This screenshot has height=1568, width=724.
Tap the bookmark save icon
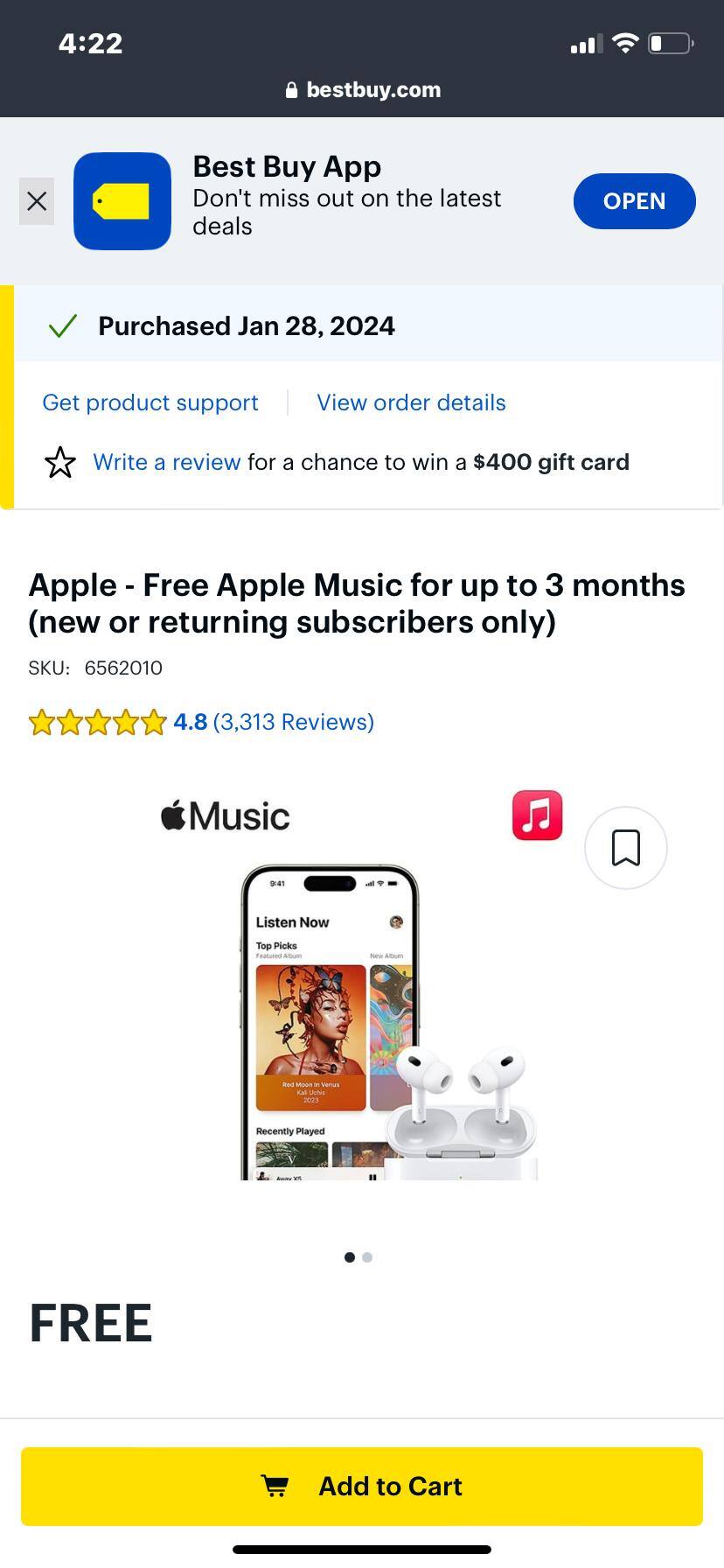point(625,847)
